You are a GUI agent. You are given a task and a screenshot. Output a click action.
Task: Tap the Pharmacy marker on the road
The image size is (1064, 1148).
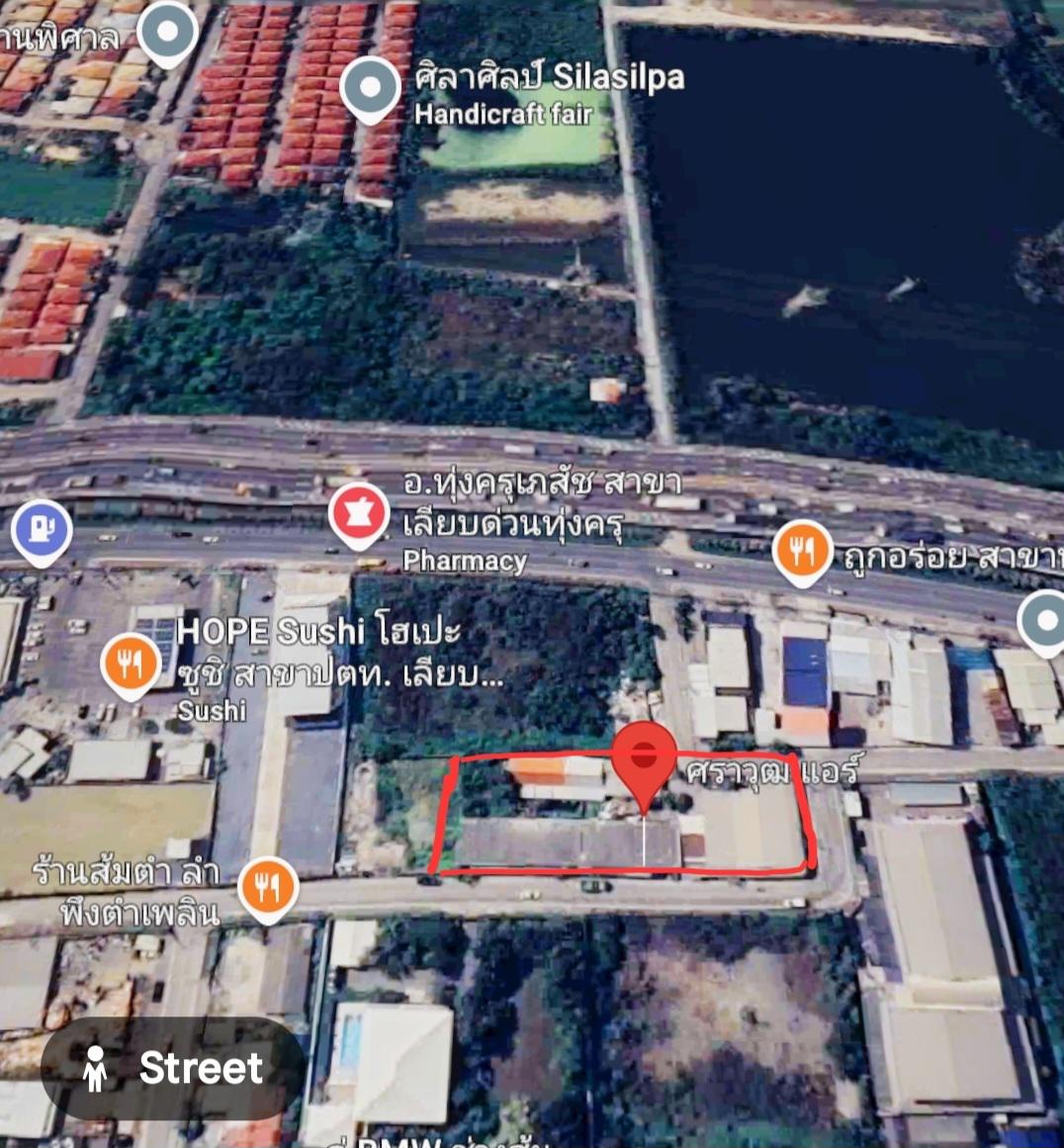pos(359,514)
